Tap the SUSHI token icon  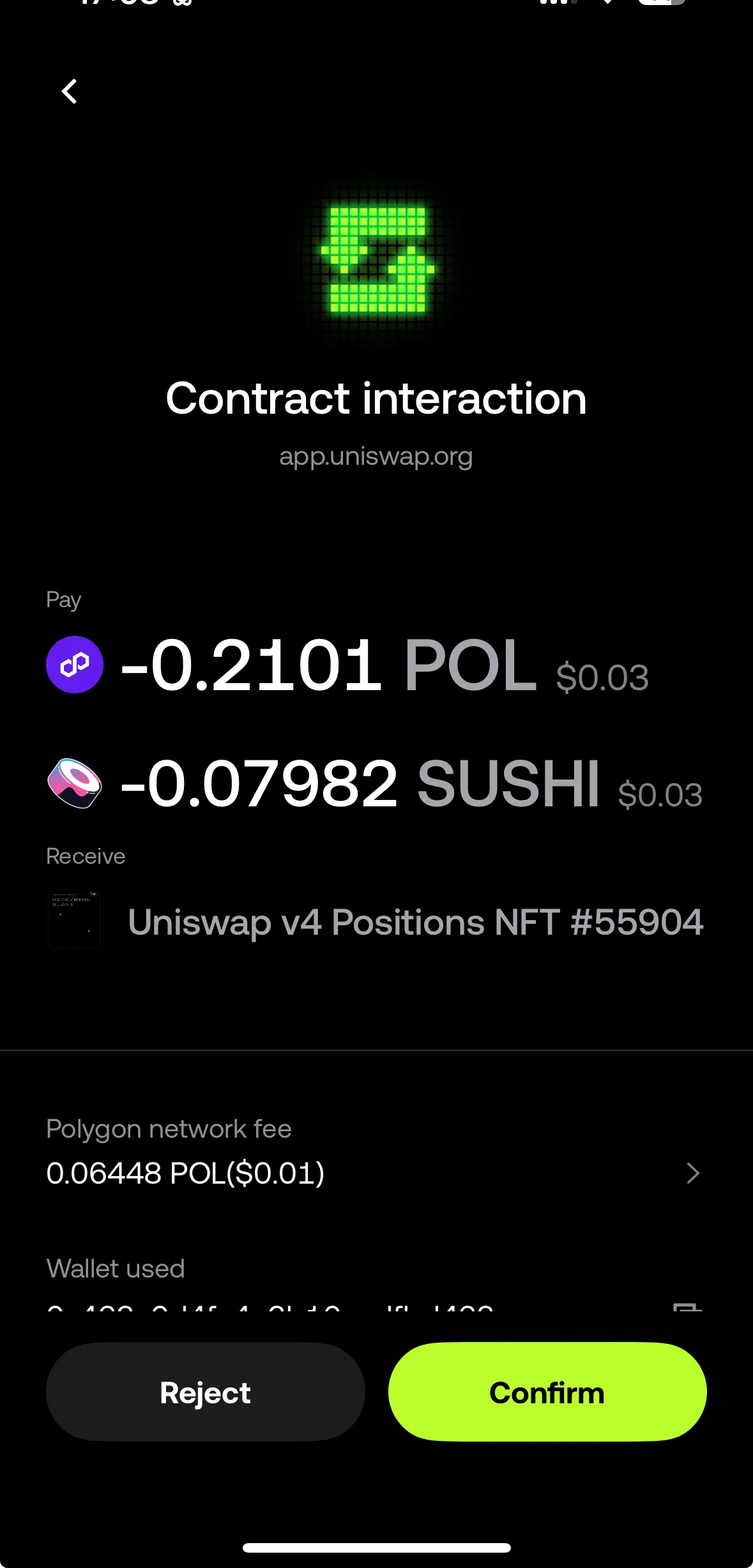point(74,784)
